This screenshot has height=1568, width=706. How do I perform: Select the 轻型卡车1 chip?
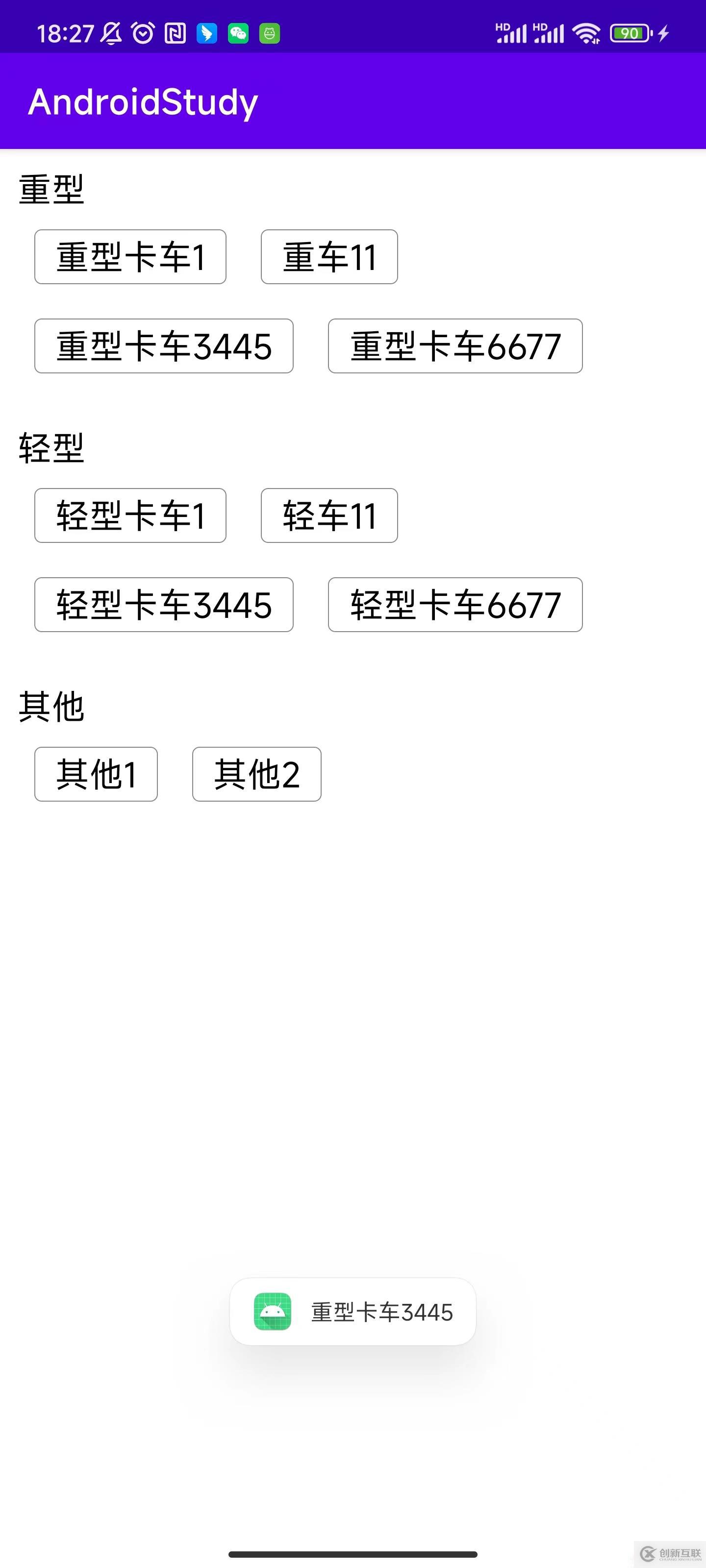click(130, 515)
